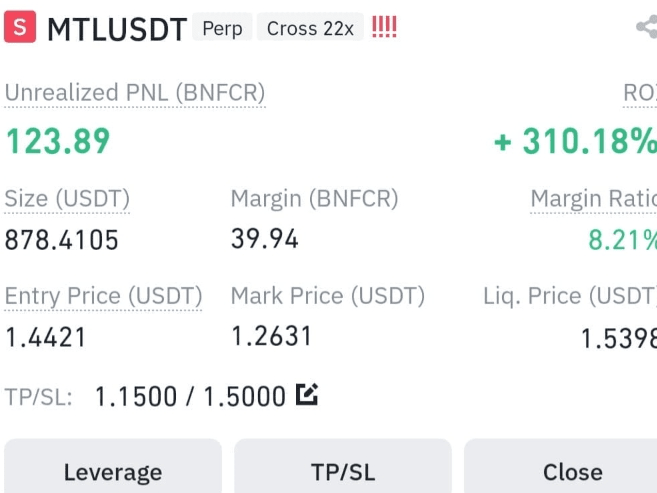Tap the TP/SL button
This screenshot has height=493, width=657.
[x=343, y=471]
